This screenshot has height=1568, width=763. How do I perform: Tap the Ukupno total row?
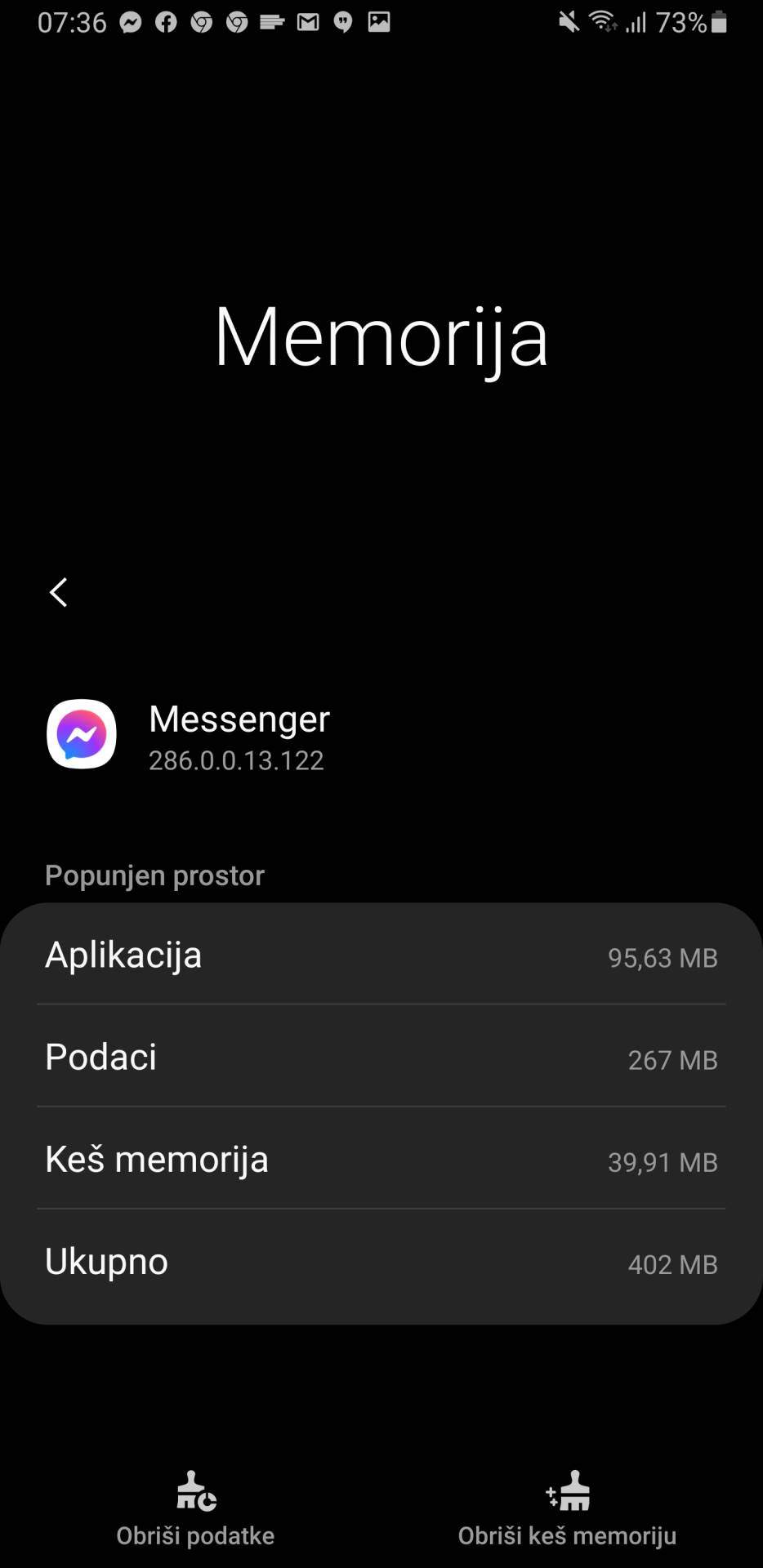click(381, 1262)
